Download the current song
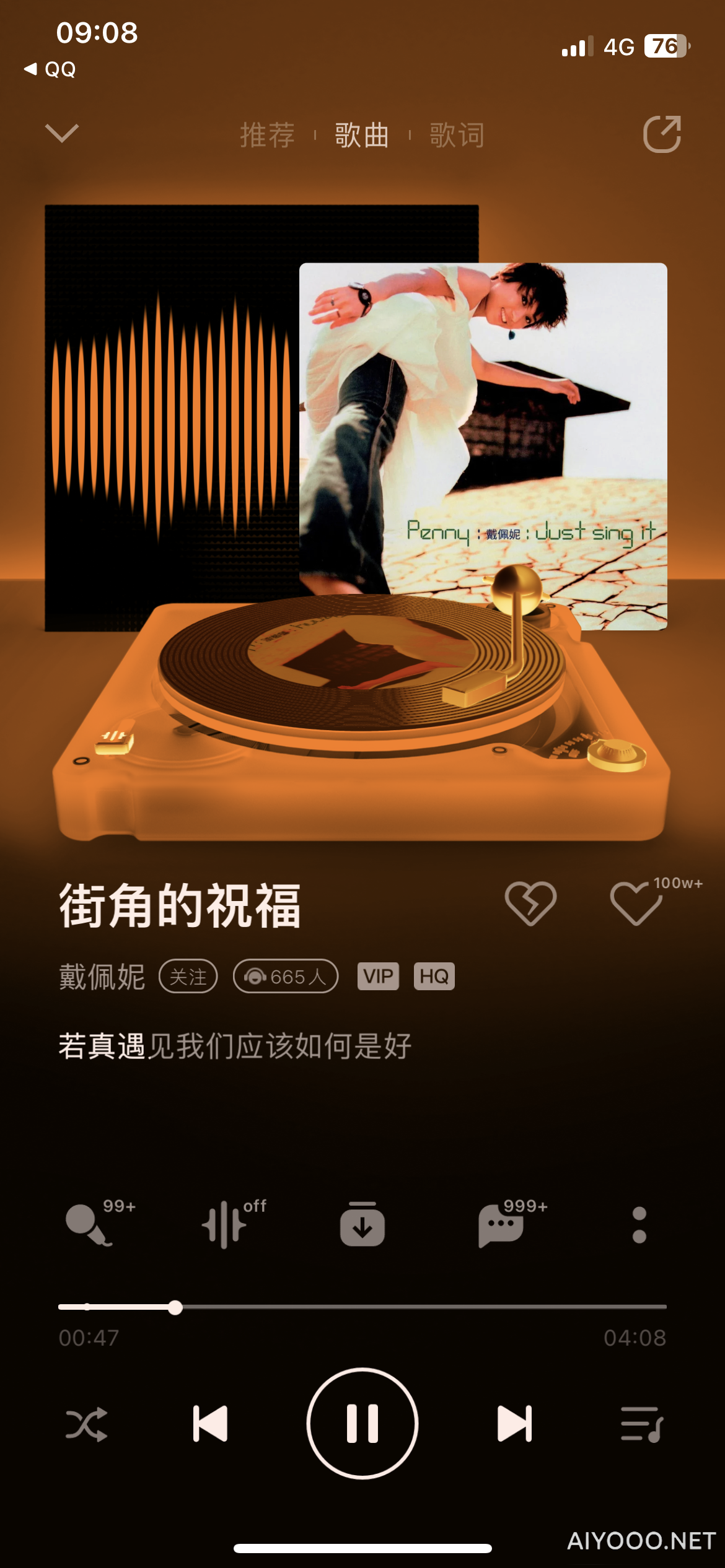The width and height of the screenshot is (725, 1568). (x=362, y=1224)
